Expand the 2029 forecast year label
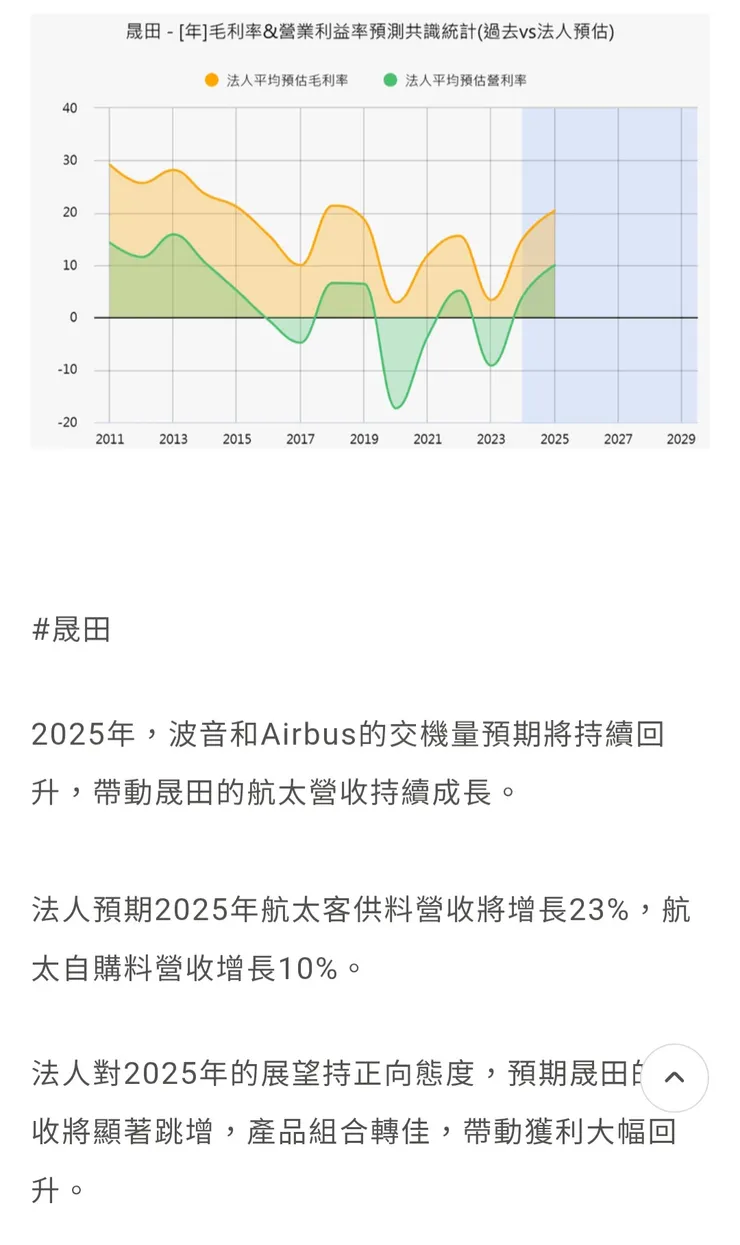The image size is (740, 1245). click(682, 439)
